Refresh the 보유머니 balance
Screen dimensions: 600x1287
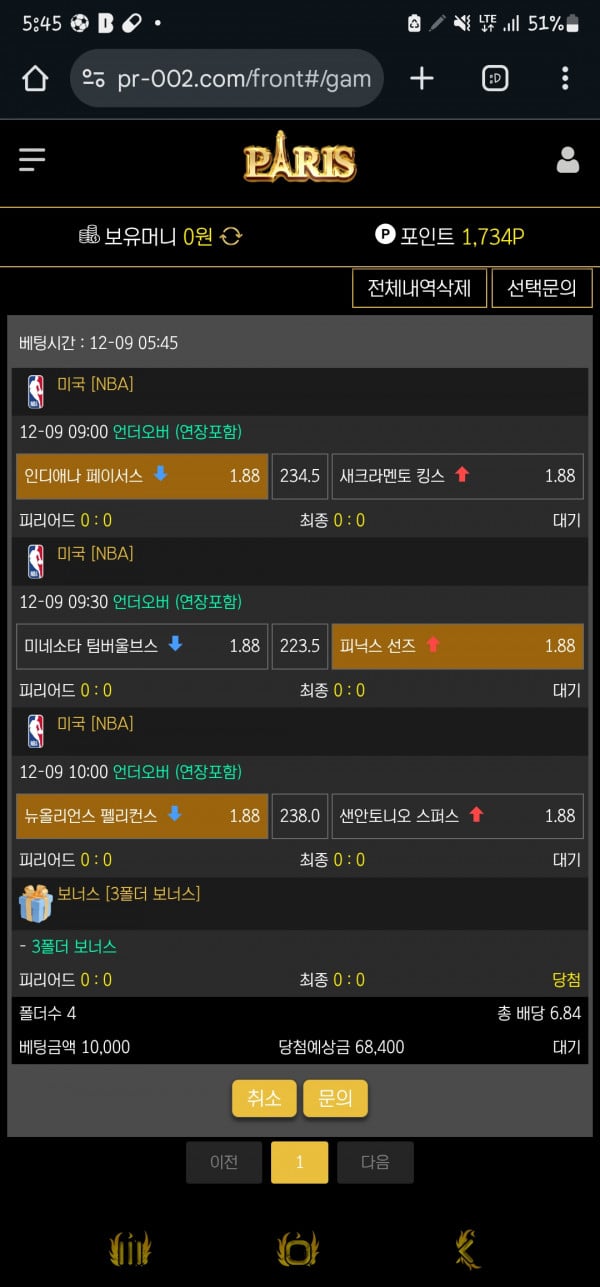[x=231, y=237]
